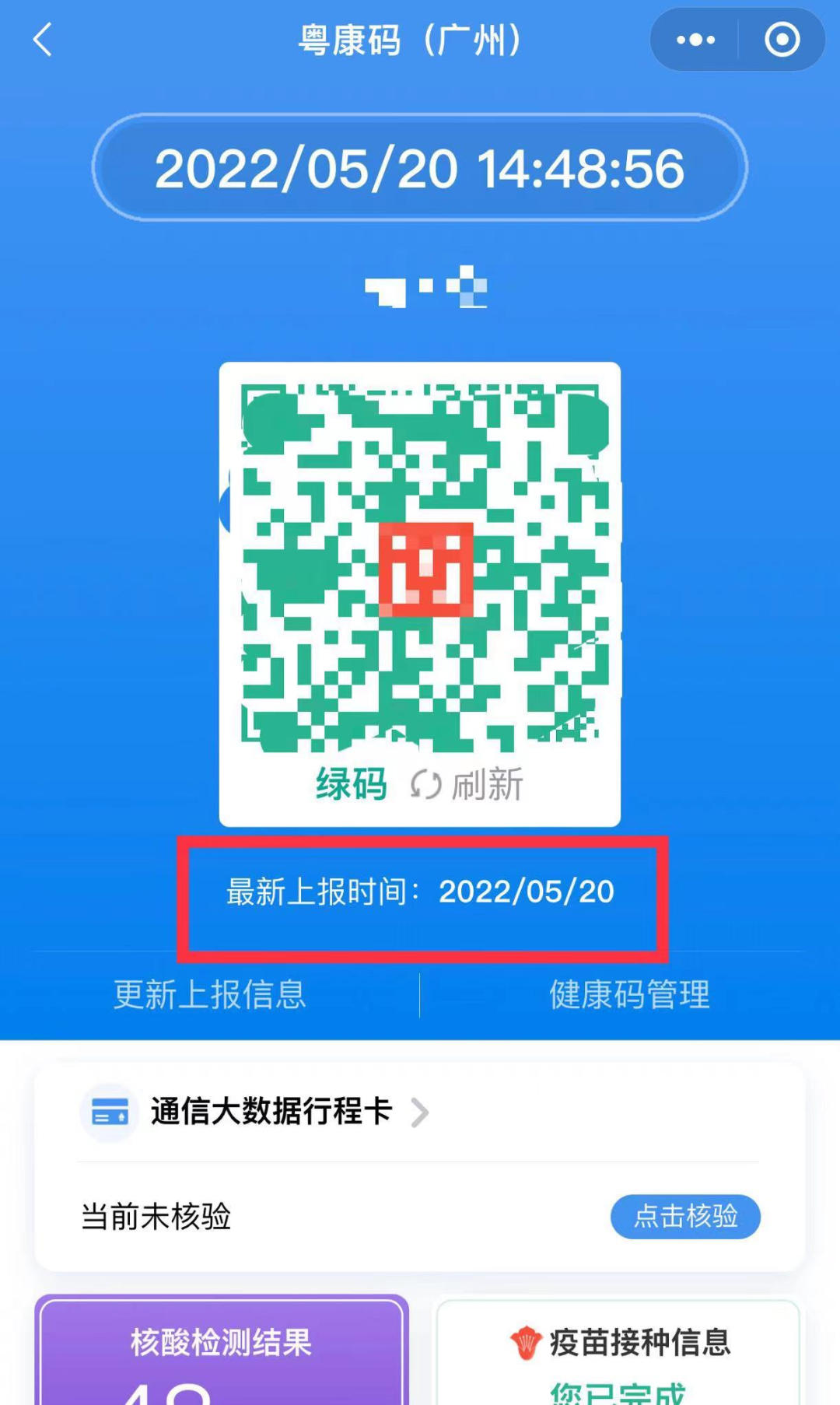Open the 核酸检测结果 card

(x=222, y=1354)
